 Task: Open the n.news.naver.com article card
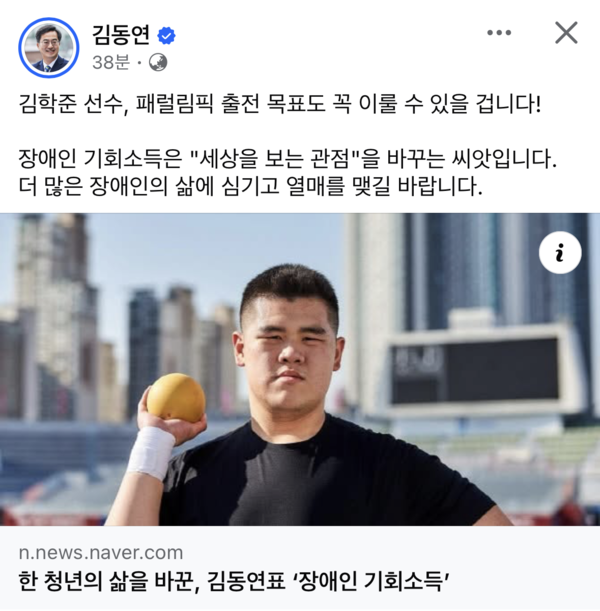pyautogui.click(x=300, y=566)
